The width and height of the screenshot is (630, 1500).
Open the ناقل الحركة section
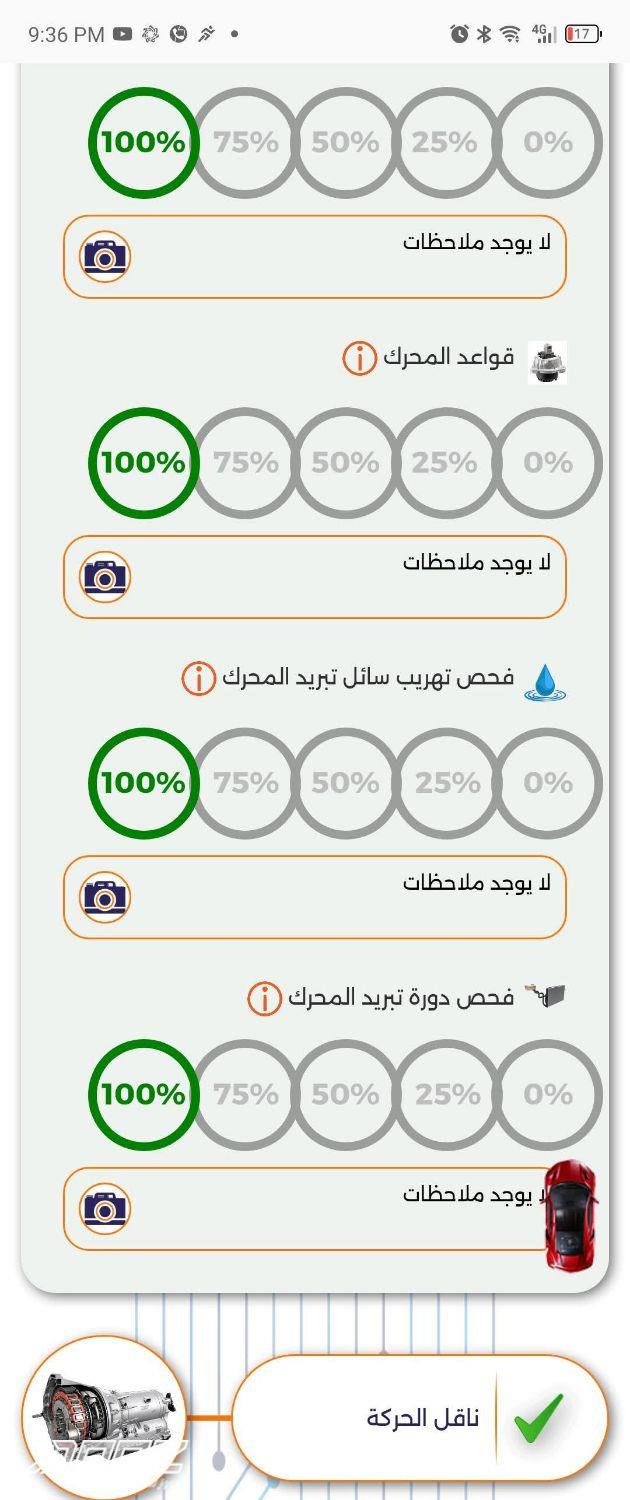[420, 1417]
